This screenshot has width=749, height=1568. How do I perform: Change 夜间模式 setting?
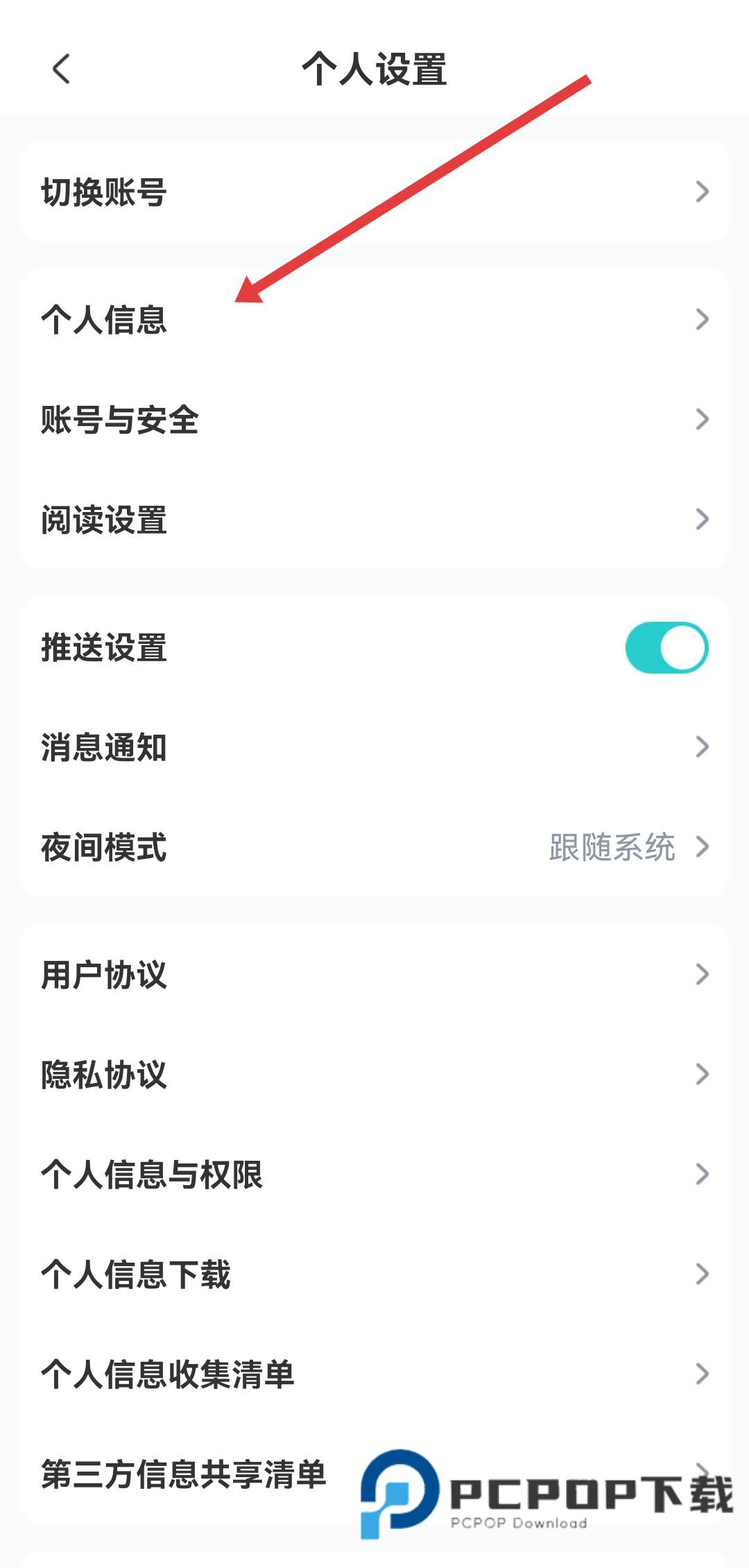[374, 847]
